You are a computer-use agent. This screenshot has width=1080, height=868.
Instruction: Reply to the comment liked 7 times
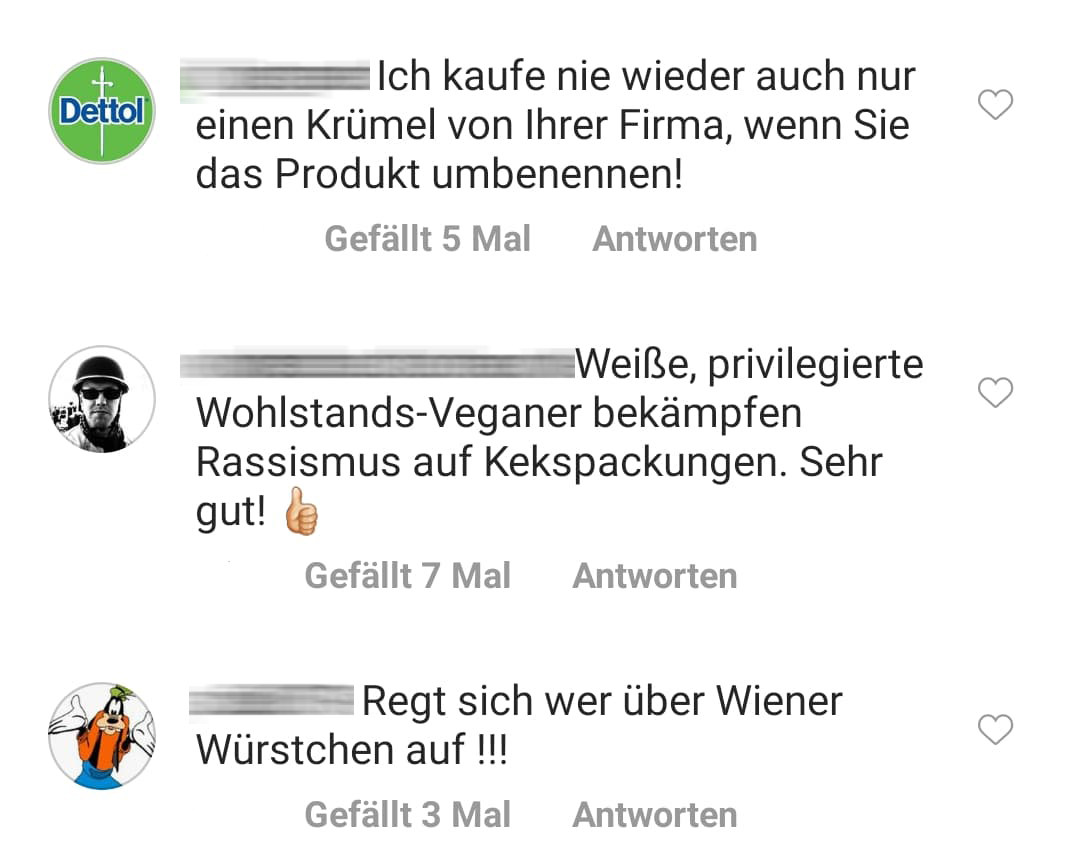pos(654,576)
